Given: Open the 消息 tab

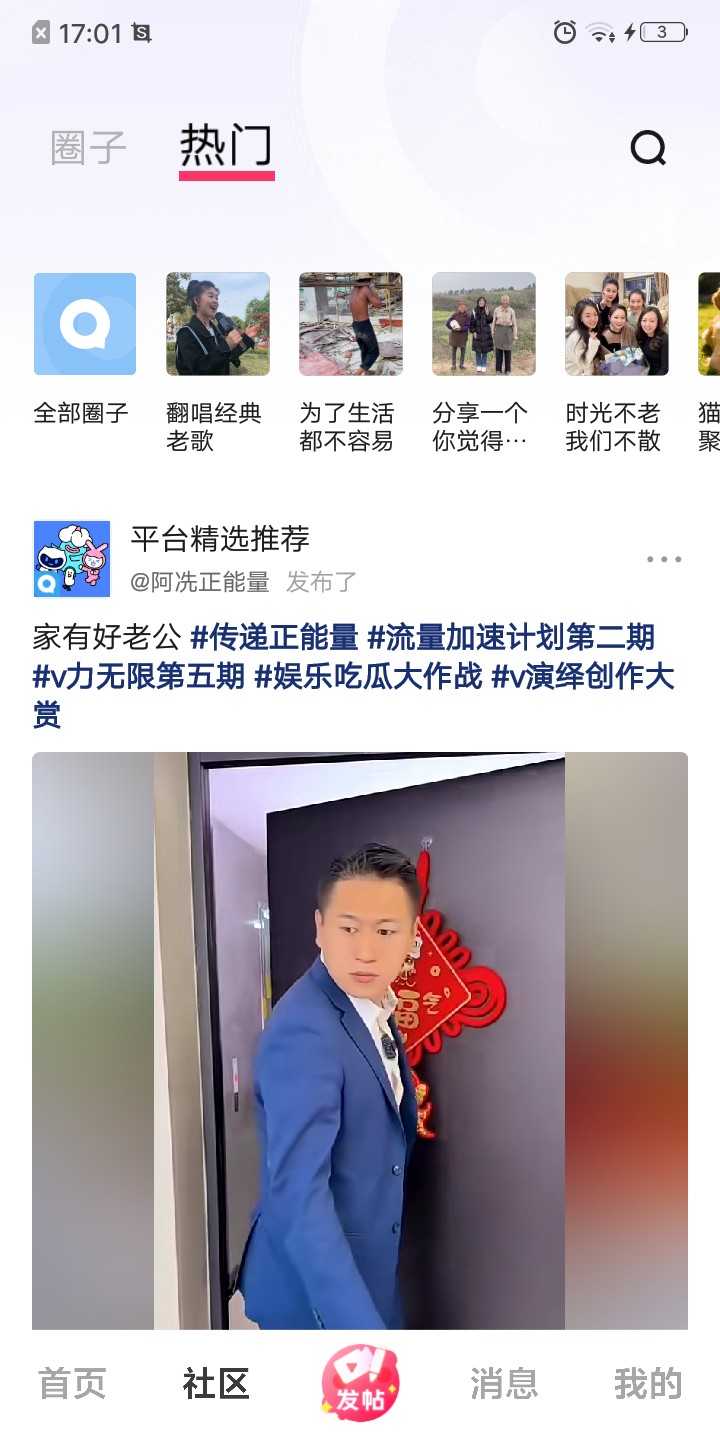Looking at the screenshot, I should coord(504,1384).
